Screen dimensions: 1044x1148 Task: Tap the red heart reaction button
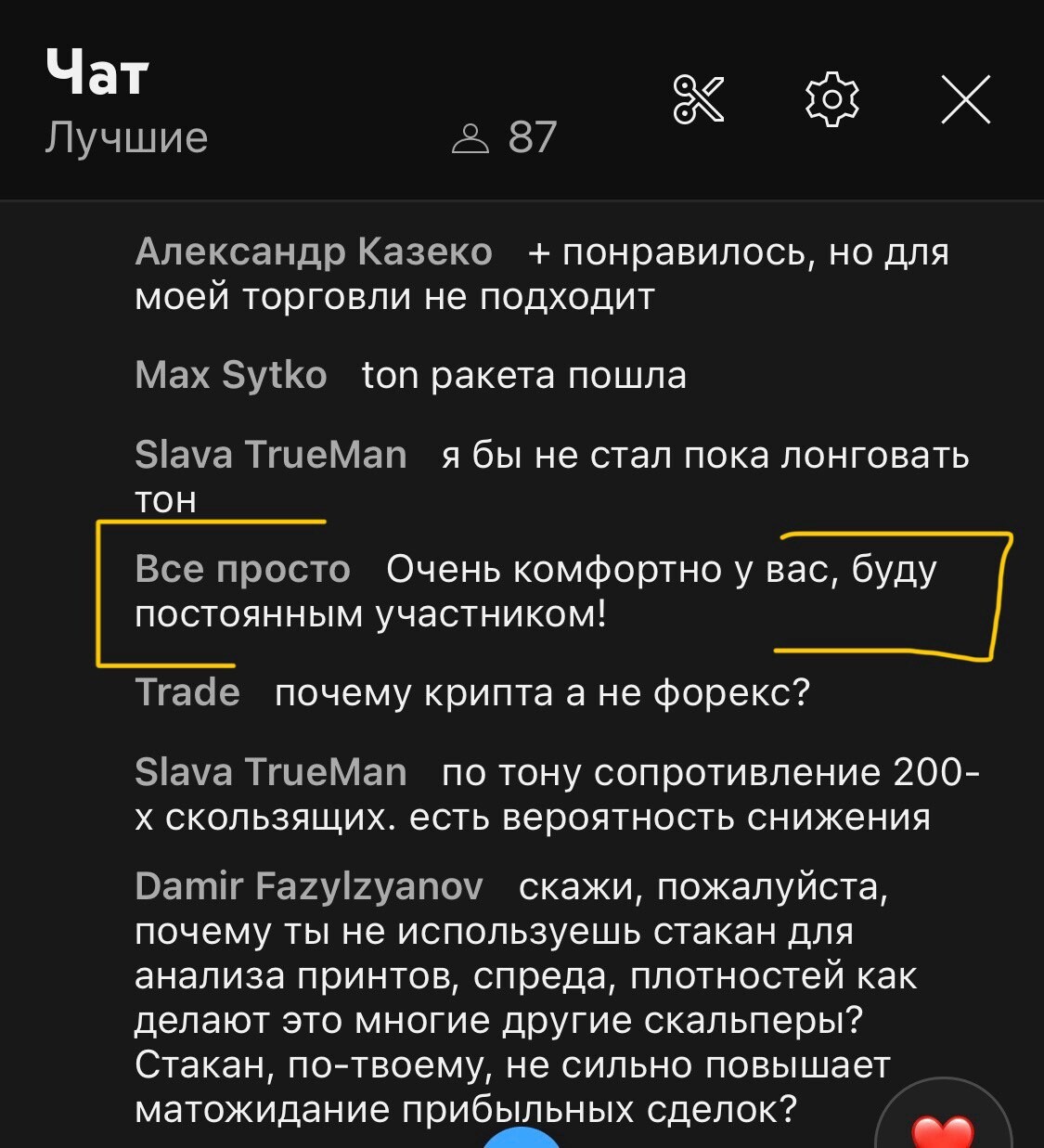943,1129
